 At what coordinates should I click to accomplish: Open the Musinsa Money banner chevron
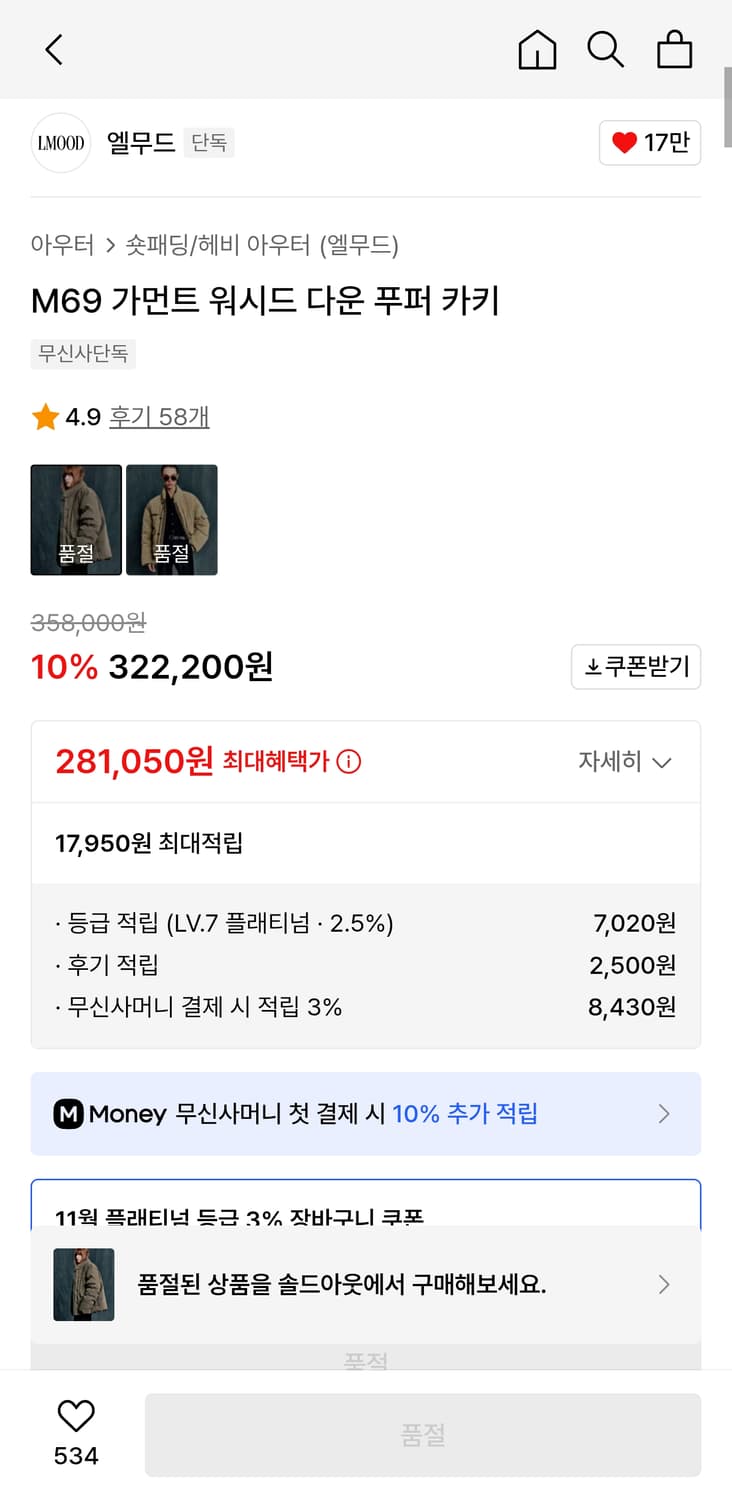663,1113
